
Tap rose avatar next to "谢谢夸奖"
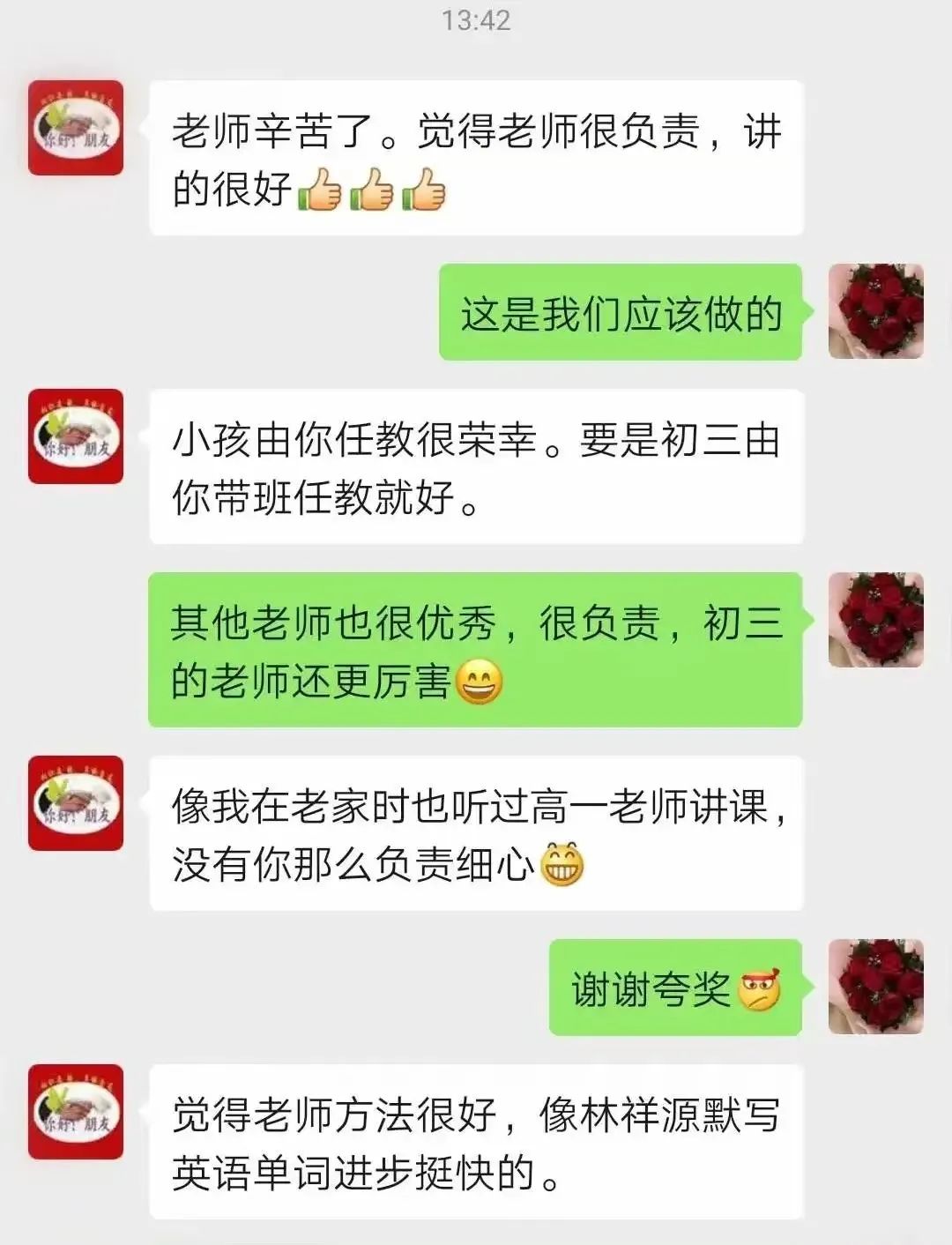pyautogui.click(x=875, y=987)
